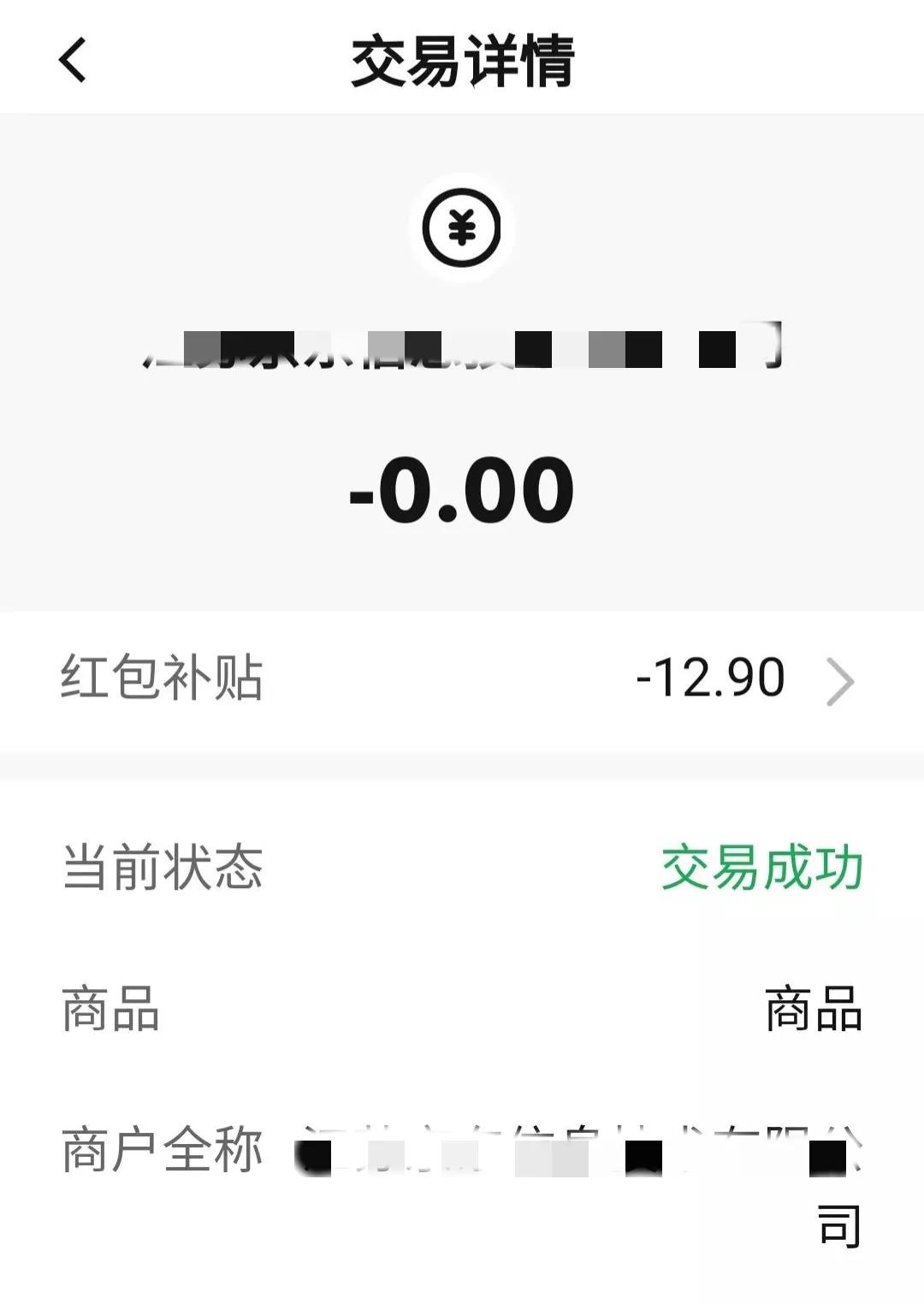Open the 红包补贴 details row
The image size is (924, 1304).
tap(462, 680)
